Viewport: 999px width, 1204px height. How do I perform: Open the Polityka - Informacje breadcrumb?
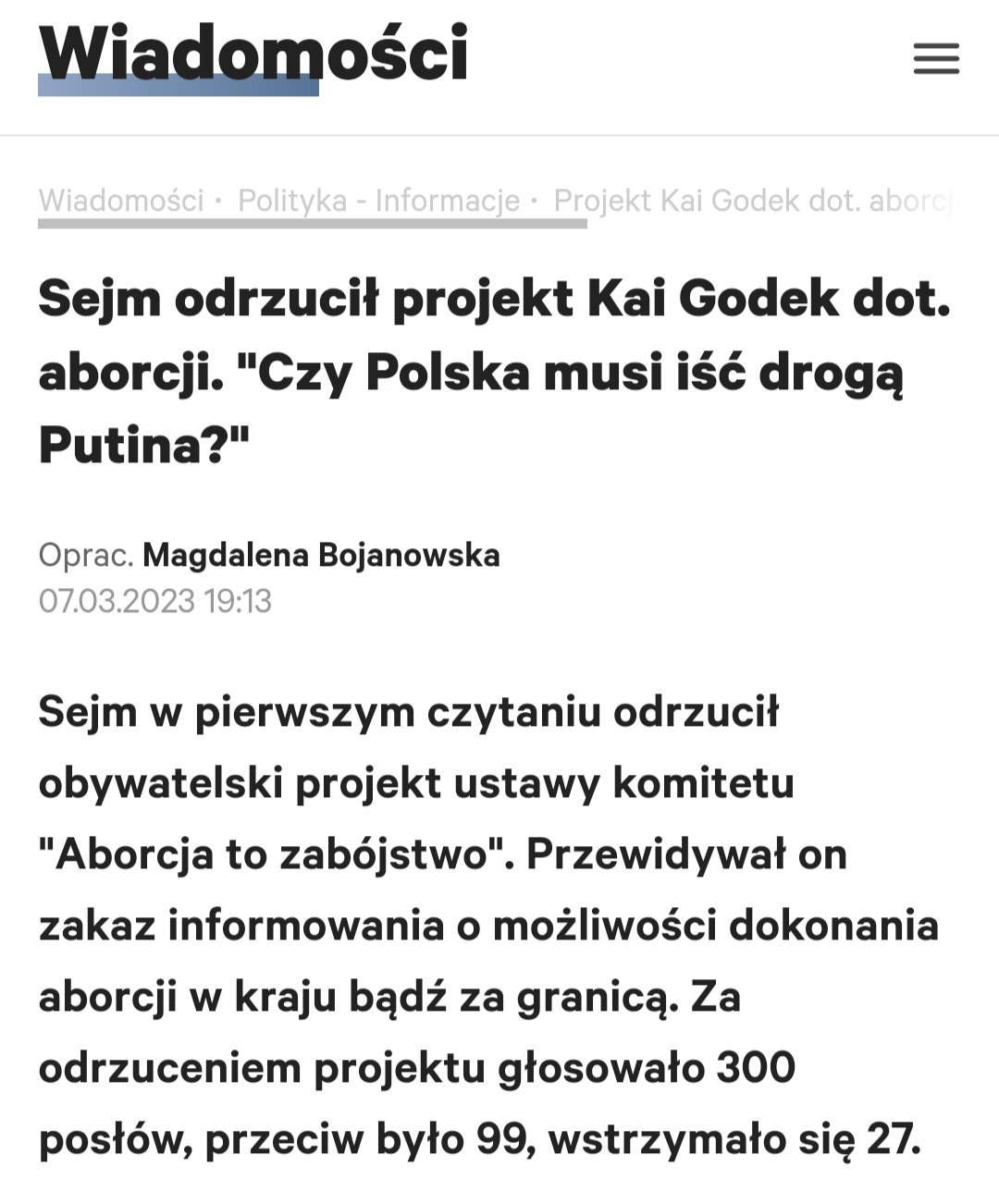pyautogui.click(x=378, y=201)
